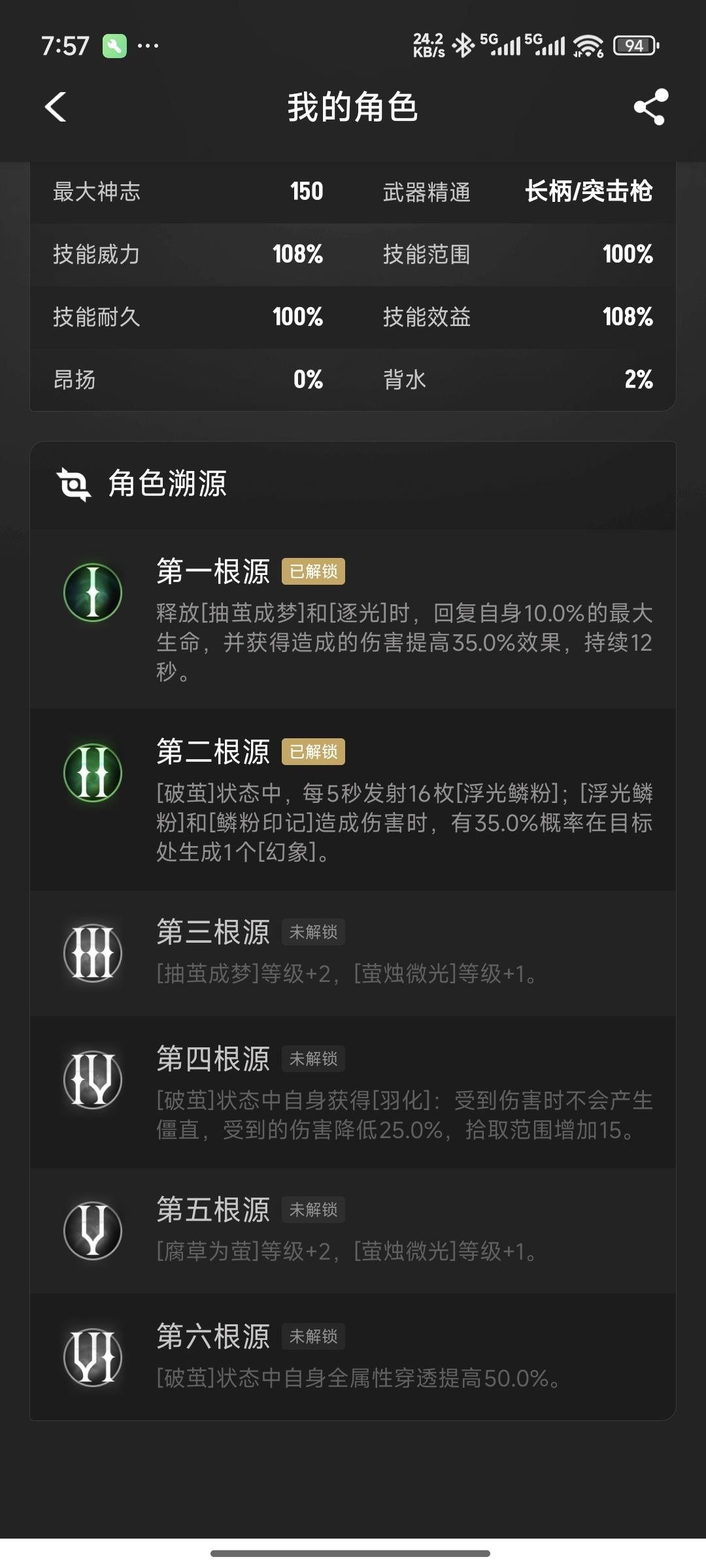Go back from the 我的角色 page

click(56, 107)
